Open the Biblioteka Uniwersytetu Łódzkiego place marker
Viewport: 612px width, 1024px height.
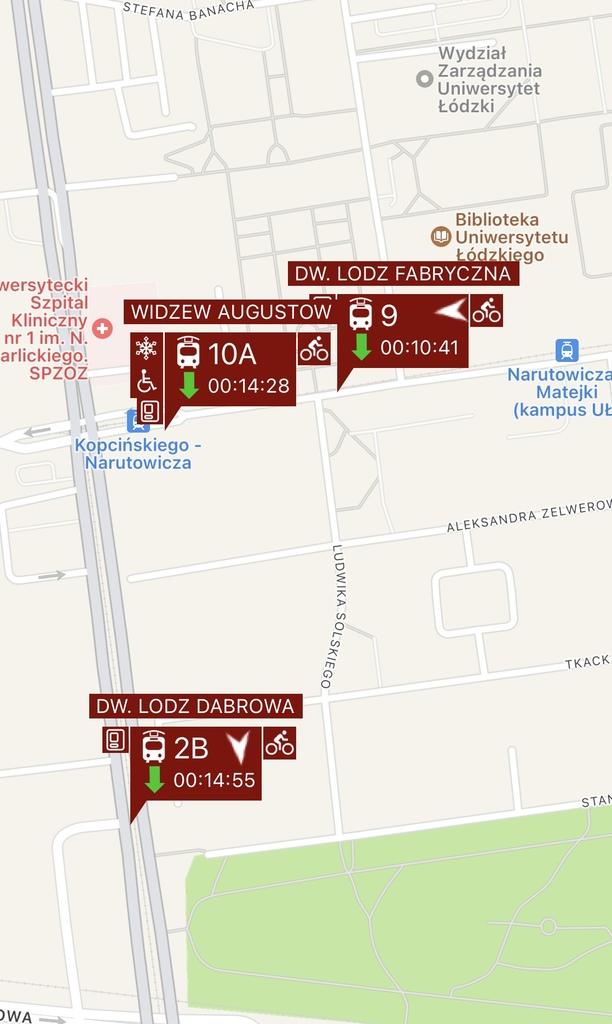coord(441,236)
